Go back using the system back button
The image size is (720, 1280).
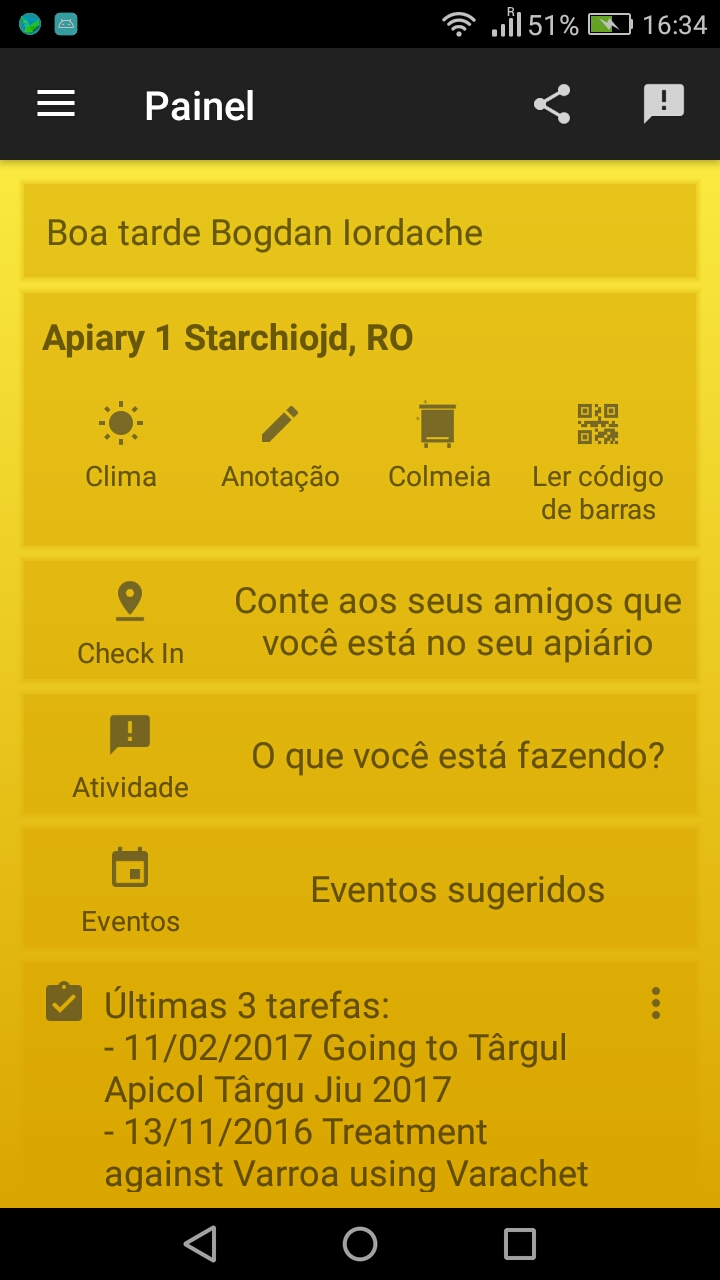(200, 1244)
